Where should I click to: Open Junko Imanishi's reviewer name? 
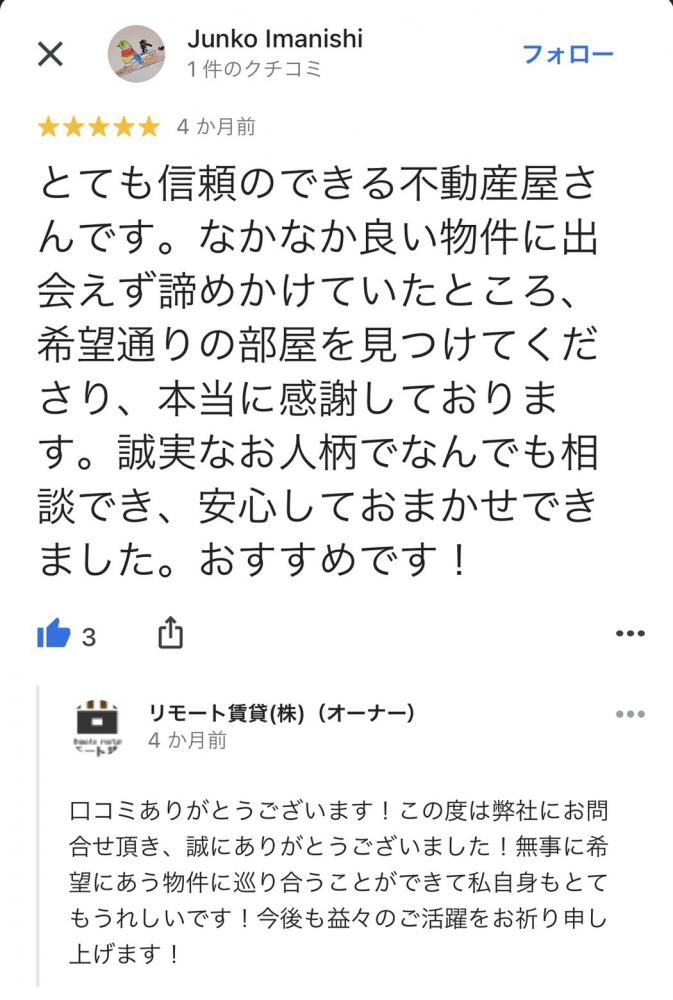(274, 39)
